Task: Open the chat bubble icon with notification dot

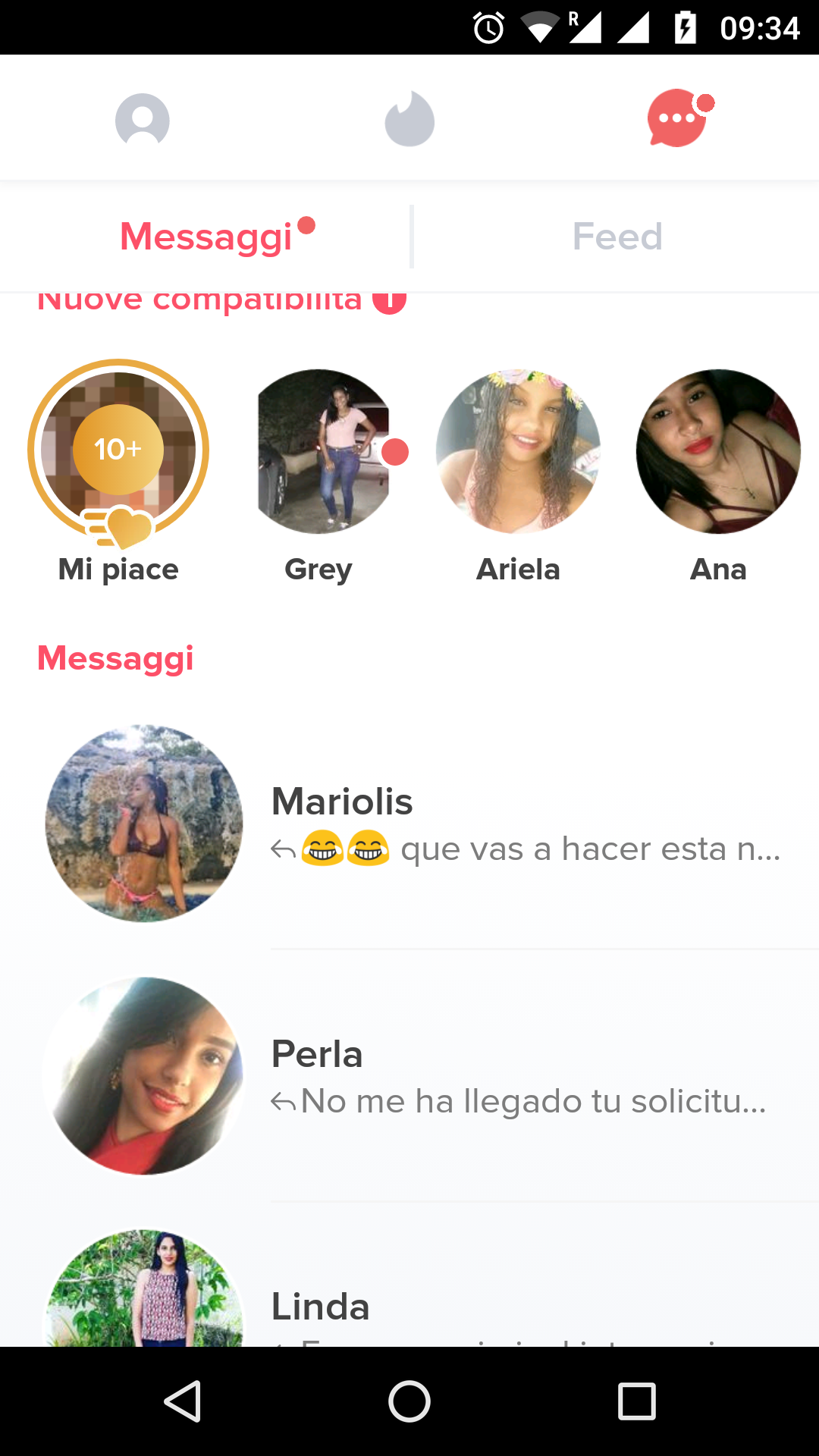Action: pyautogui.click(x=677, y=119)
